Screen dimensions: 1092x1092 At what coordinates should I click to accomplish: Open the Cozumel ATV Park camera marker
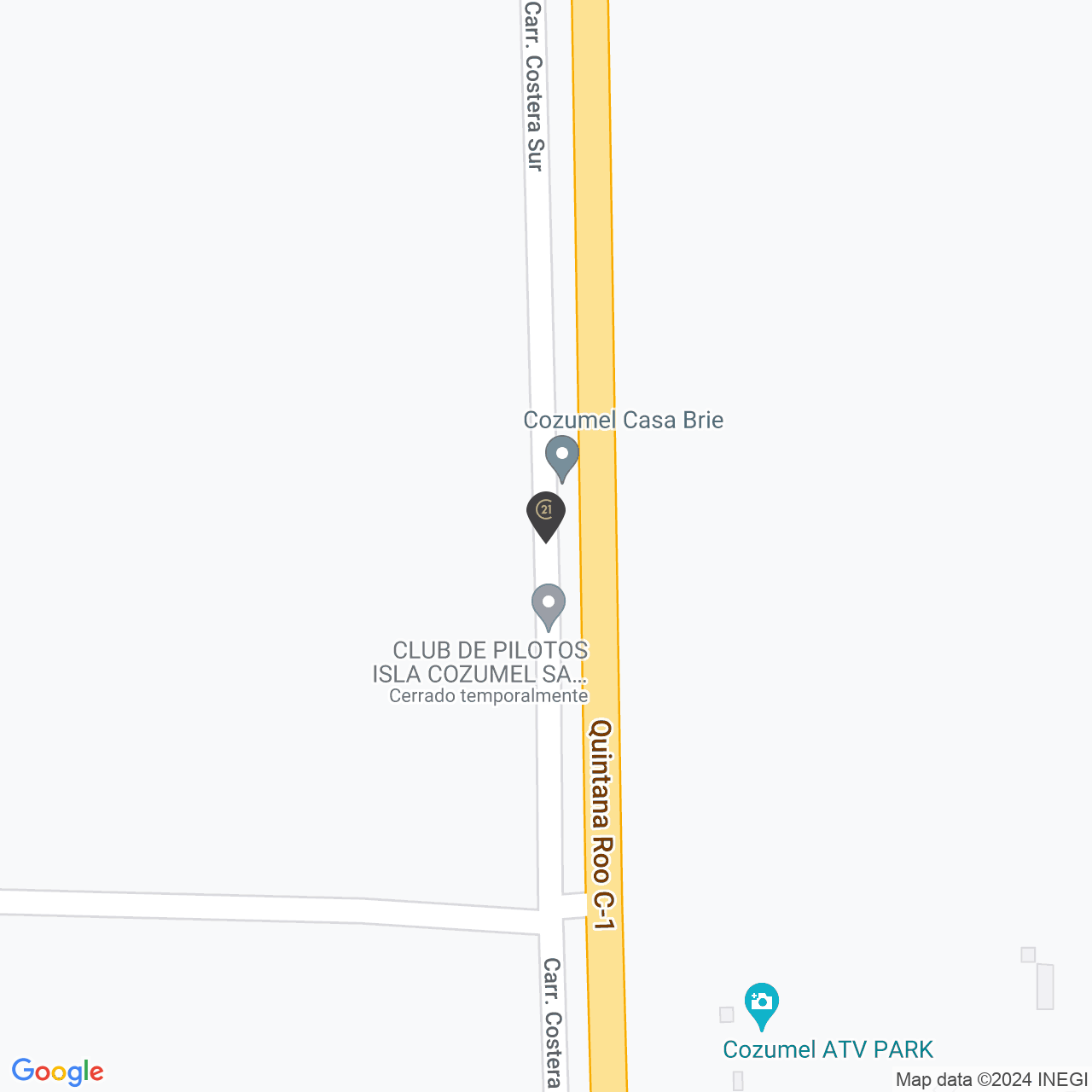pos(761,1004)
